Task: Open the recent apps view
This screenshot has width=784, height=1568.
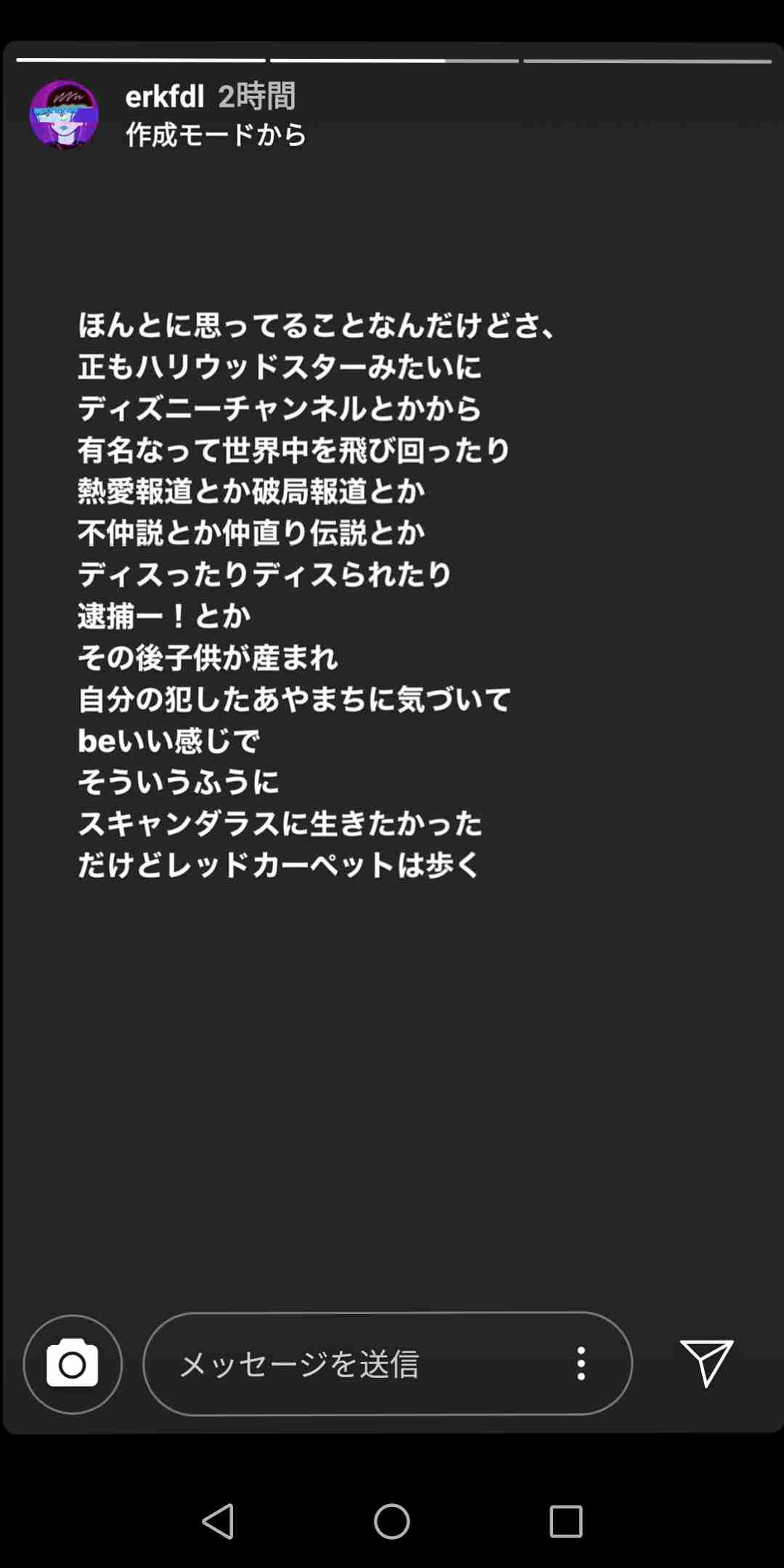Action: (x=566, y=1521)
